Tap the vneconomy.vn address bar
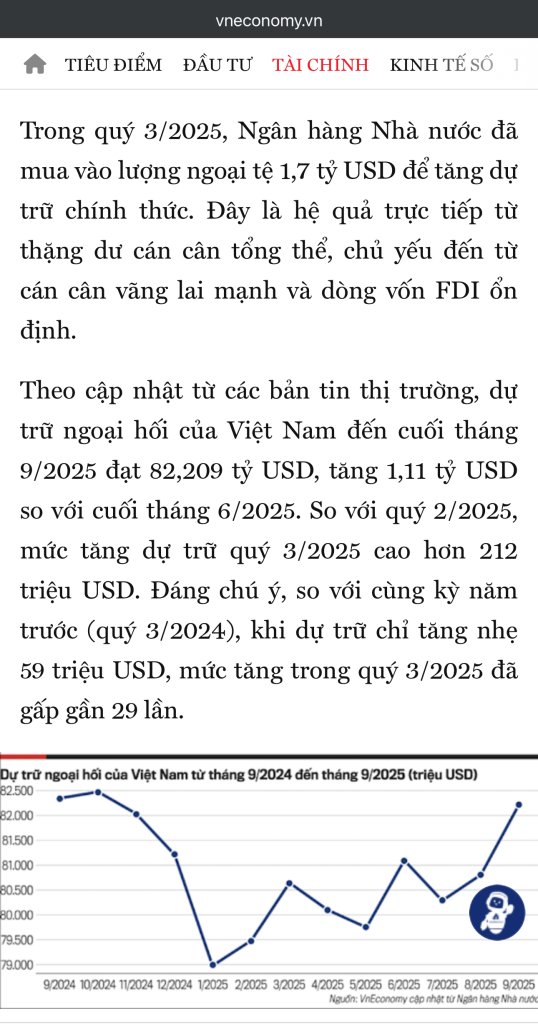The width and height of the screenshot is (538, 1024). (x=269, y=20)
